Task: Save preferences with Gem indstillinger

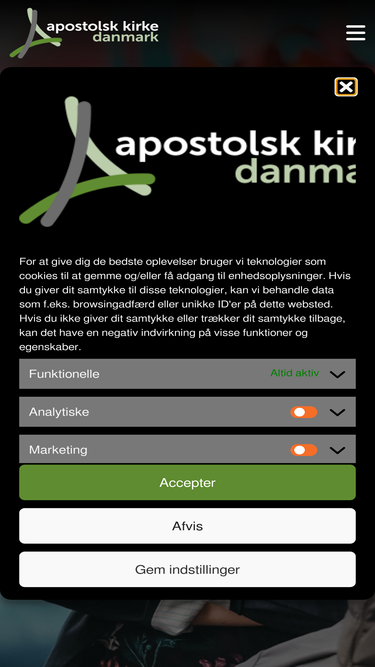Action: pyautogui.click(x=188, y=569)
